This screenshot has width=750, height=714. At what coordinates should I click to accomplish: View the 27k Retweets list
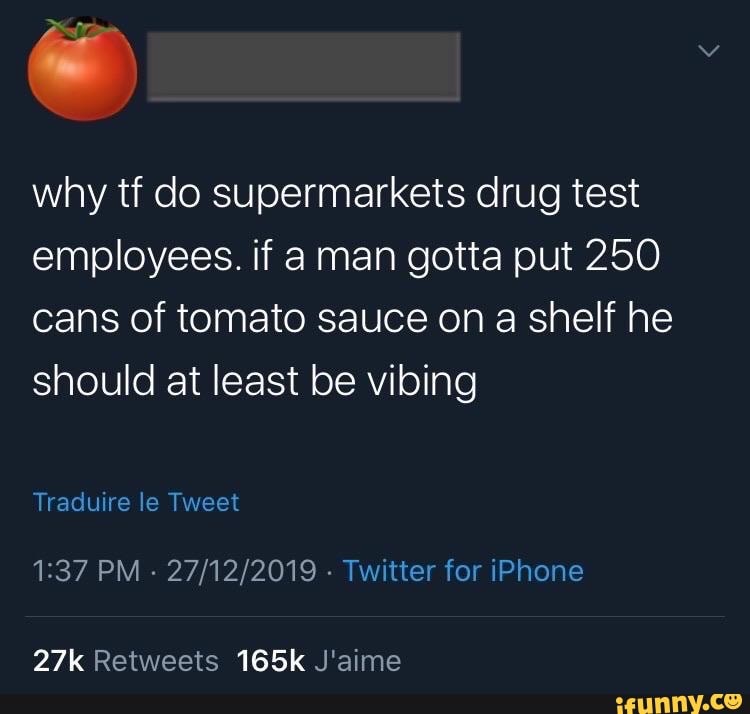tap(125, 660)
